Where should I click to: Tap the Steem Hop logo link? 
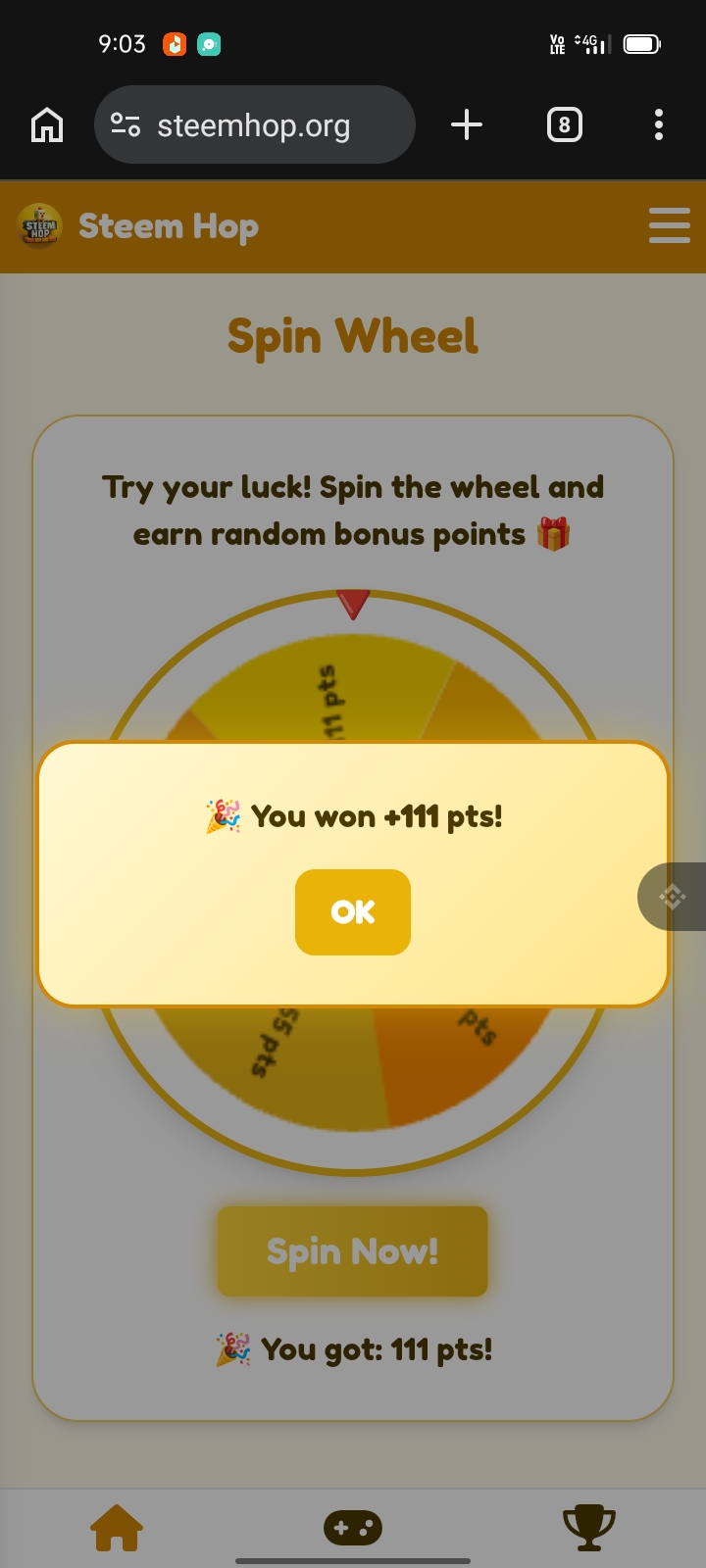tap(138, 226)
